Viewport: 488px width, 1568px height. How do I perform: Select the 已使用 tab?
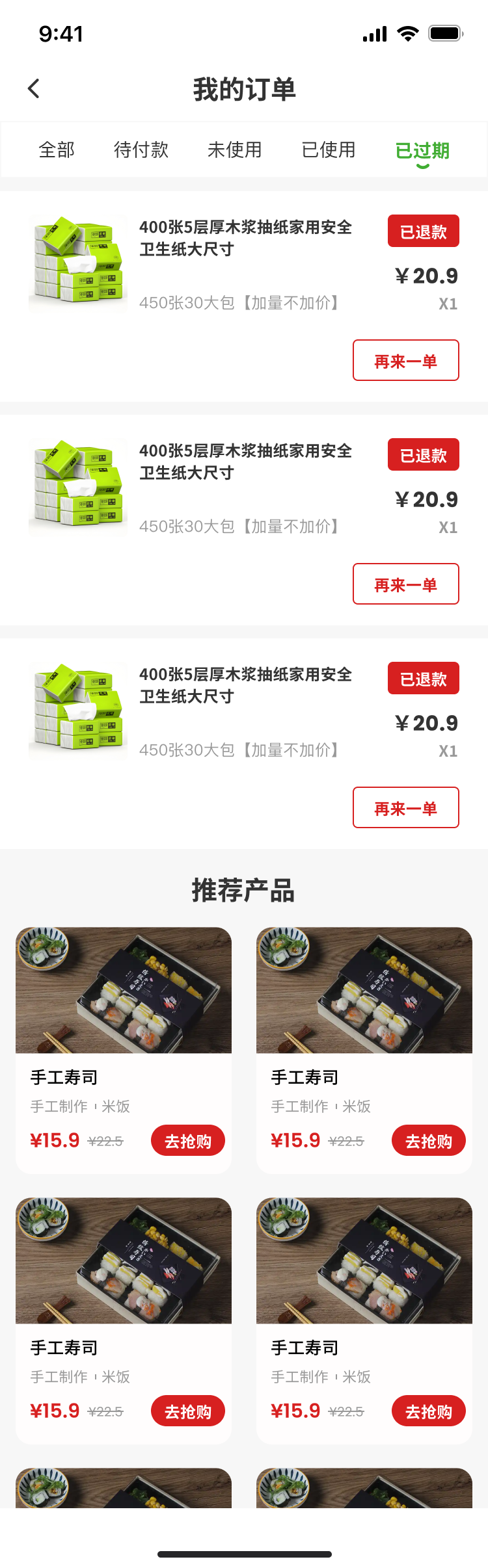tap(329, 150)
